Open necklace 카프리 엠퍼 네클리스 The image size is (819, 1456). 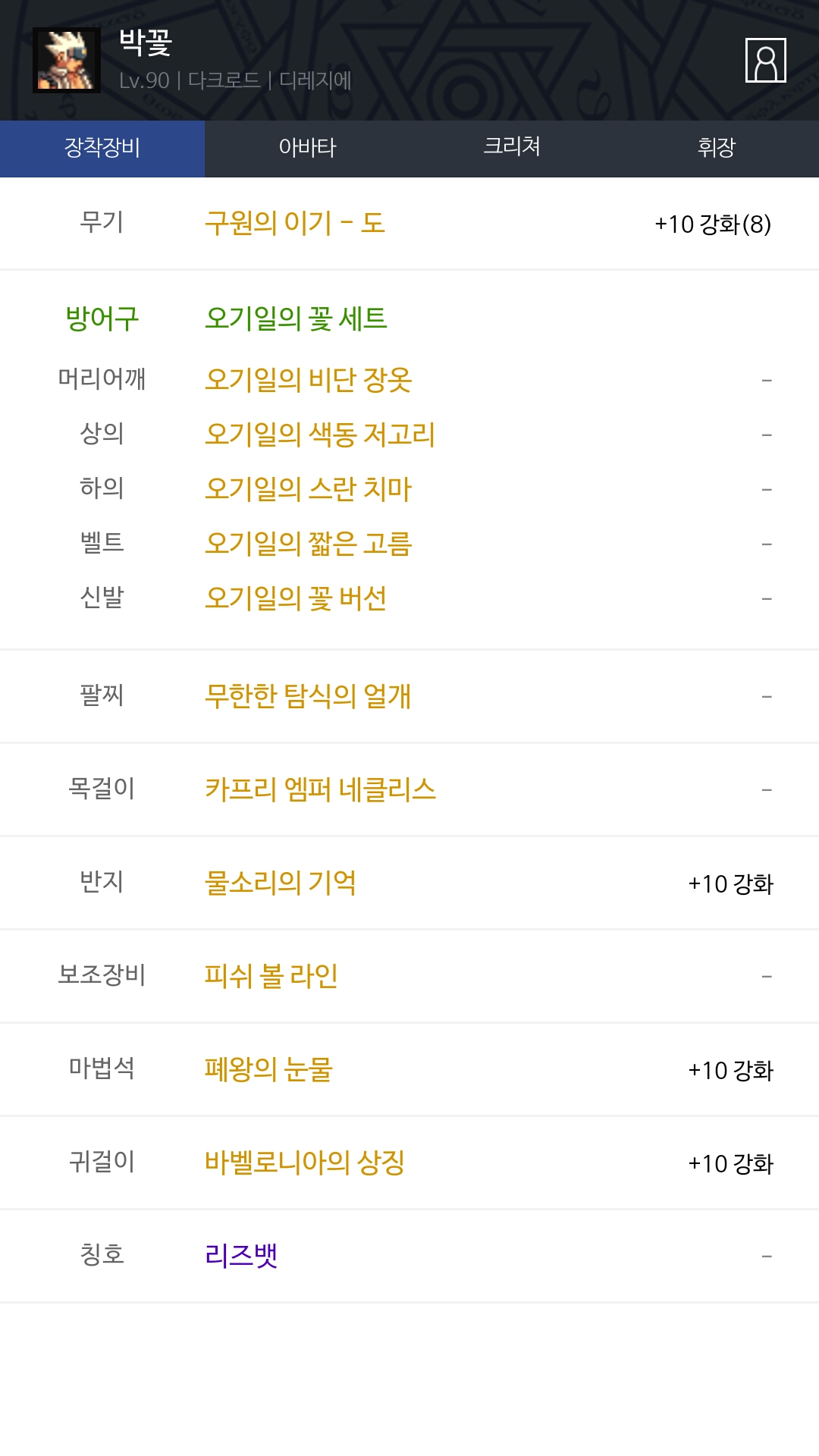tap(320, 789)
